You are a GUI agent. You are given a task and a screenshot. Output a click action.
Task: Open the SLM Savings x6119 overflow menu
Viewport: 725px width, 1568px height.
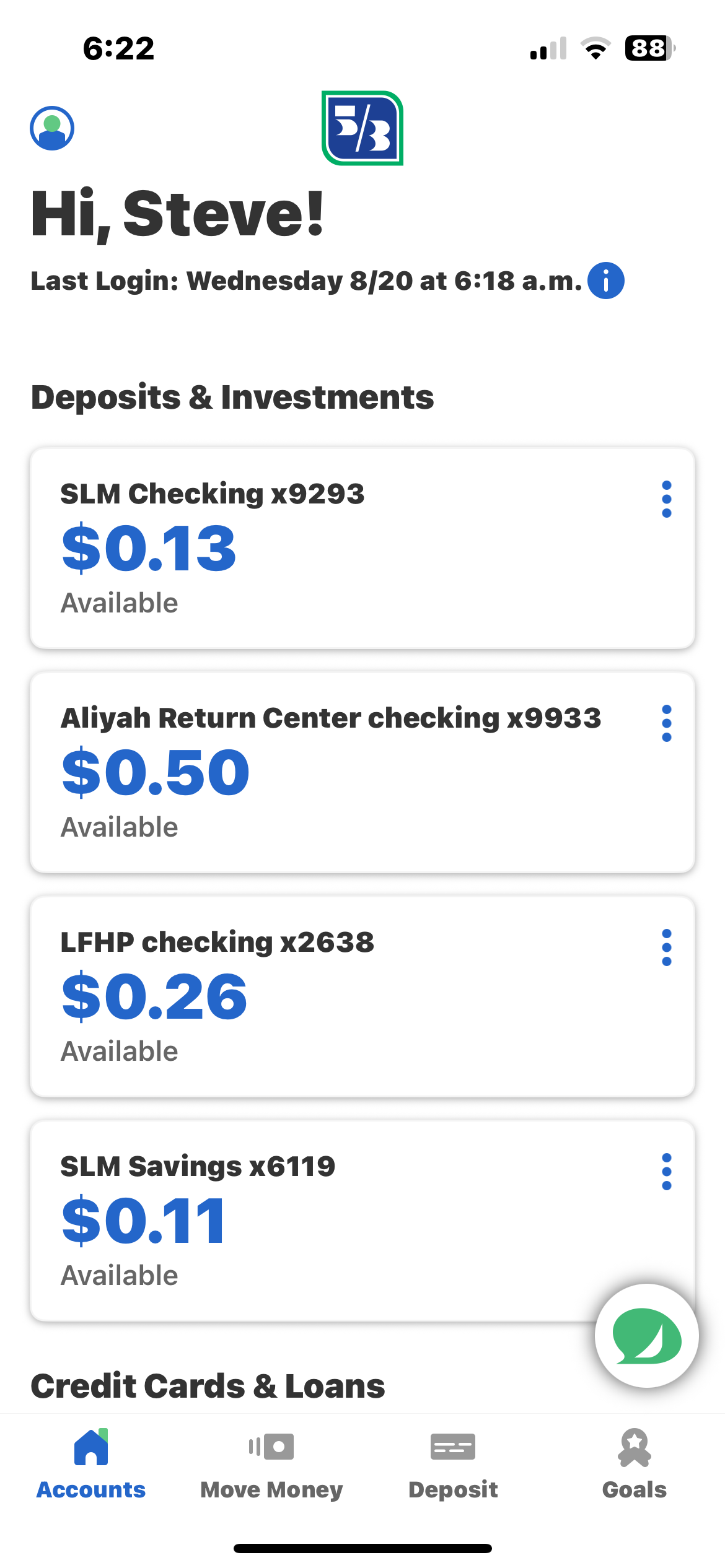[x=666, y=1172]
